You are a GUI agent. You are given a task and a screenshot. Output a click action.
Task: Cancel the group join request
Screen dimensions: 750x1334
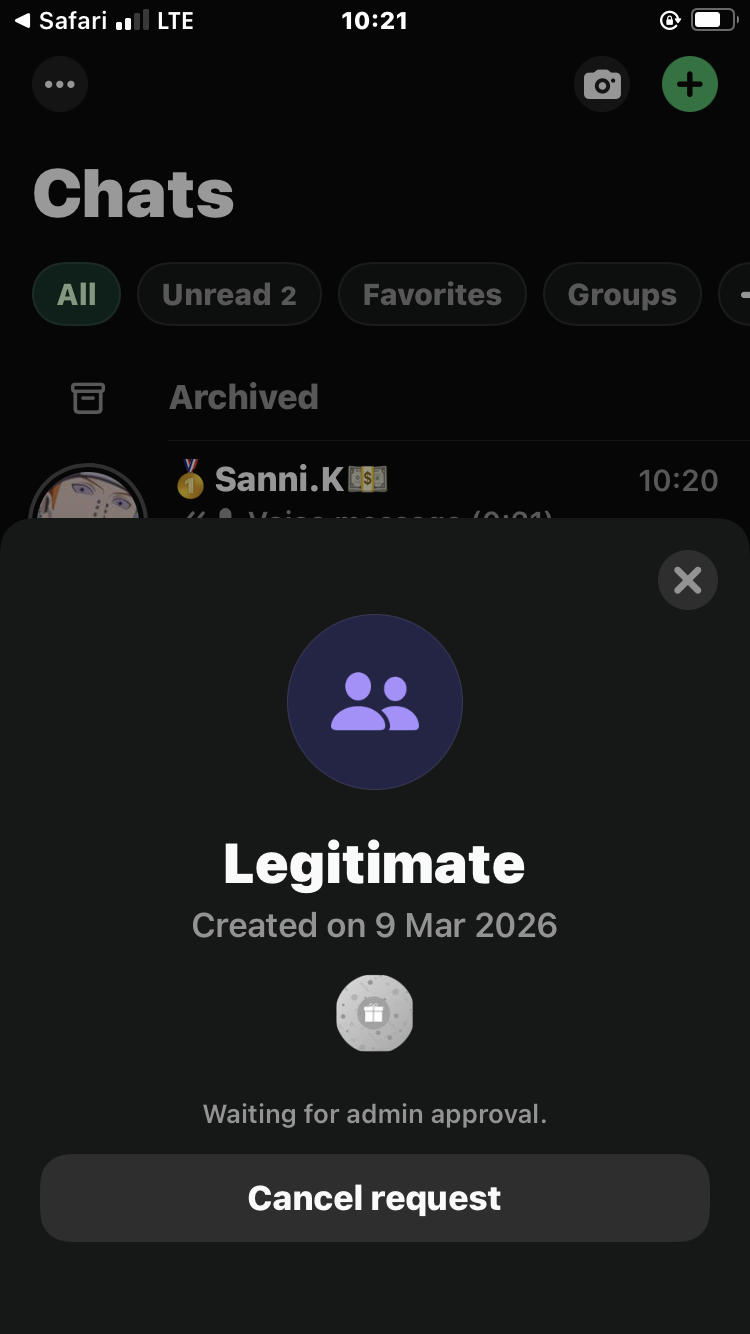click(374, 1198)
